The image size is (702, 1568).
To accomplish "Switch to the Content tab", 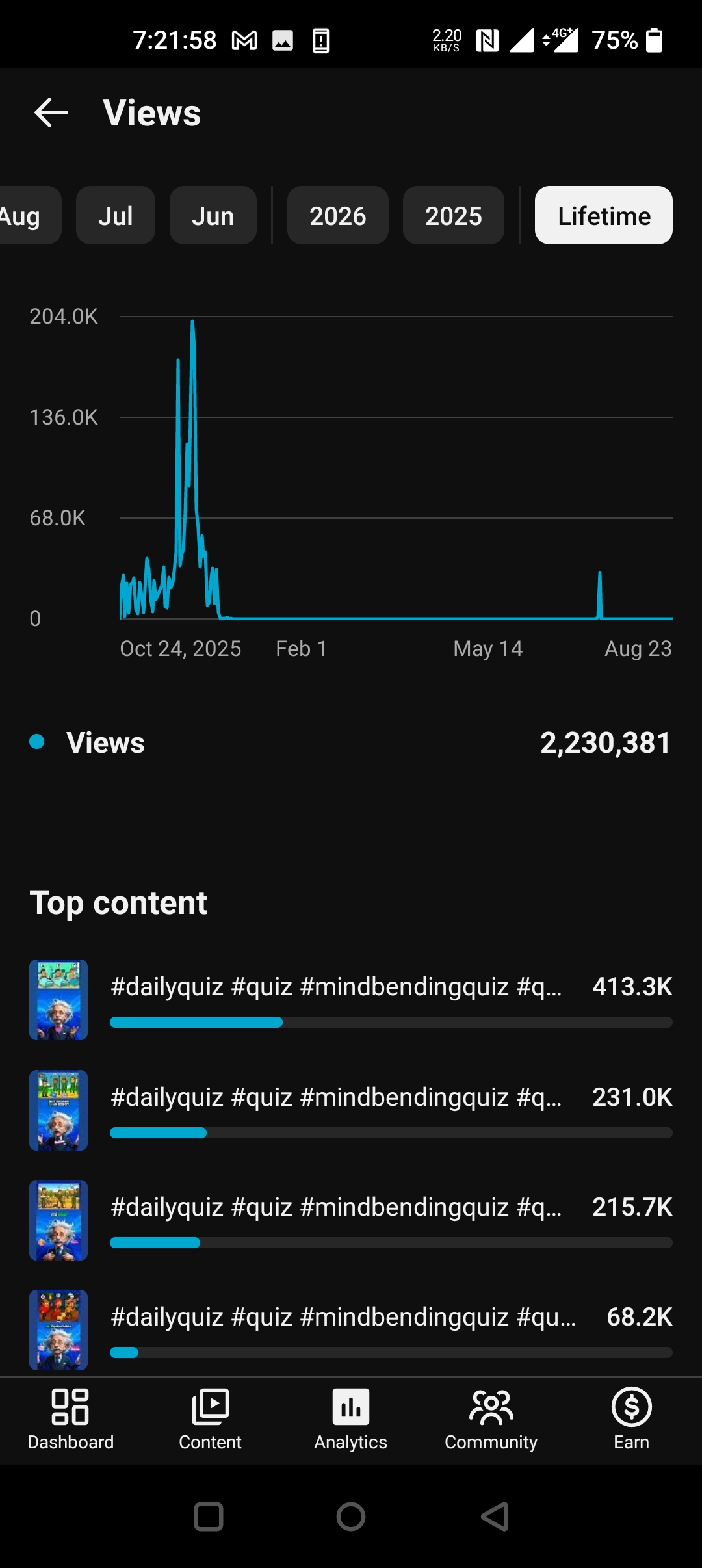I will point(211,1420).
